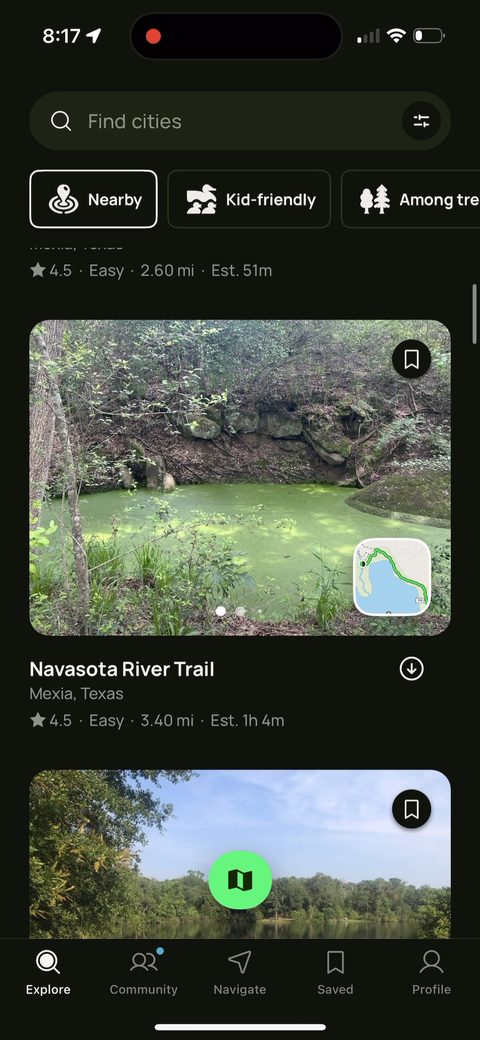Image resolution: width=480 pixels, height=1040 pixels.
Task: Bookmark the Navasota River Trail
Action: 412,359
